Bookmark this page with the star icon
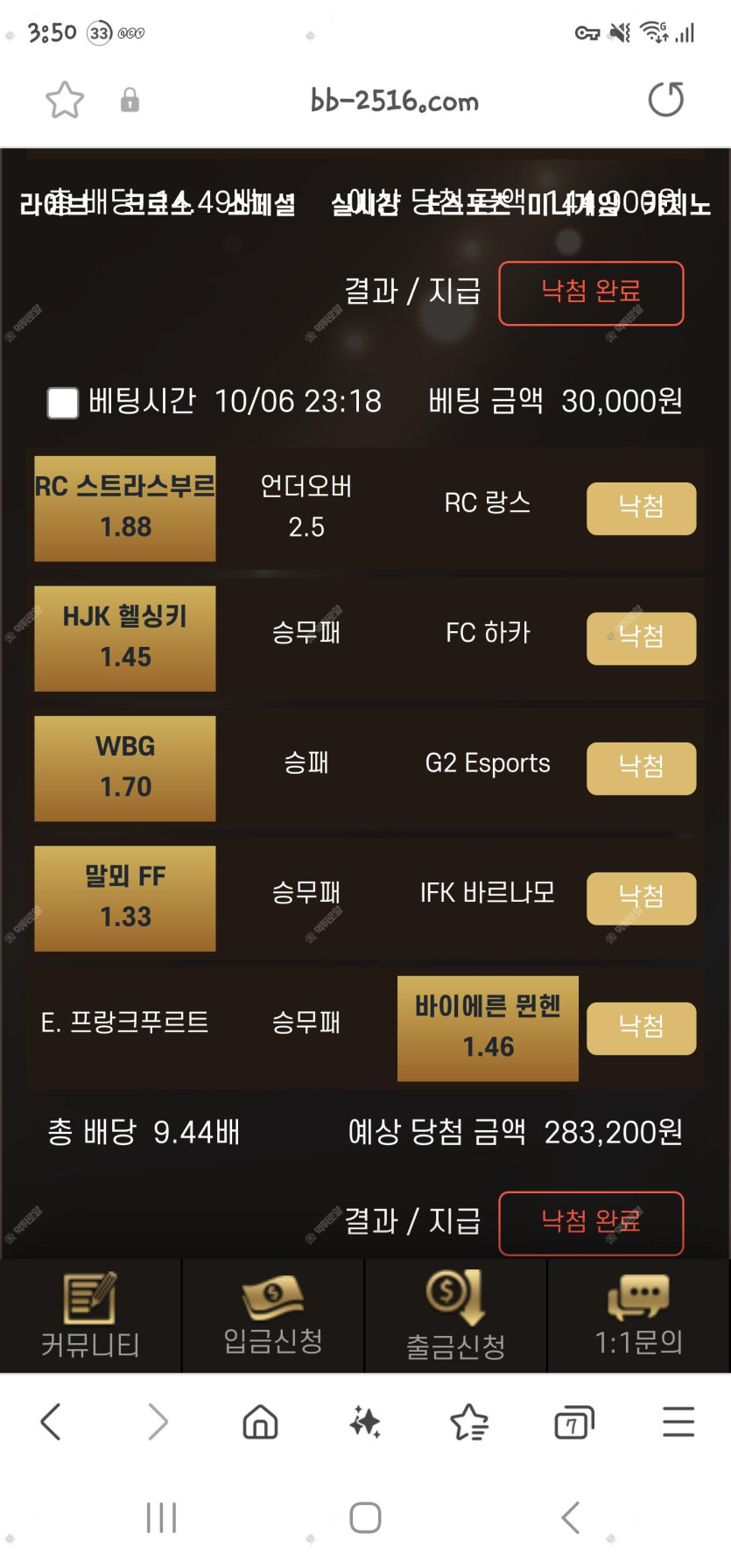 [x=65, y=100]
